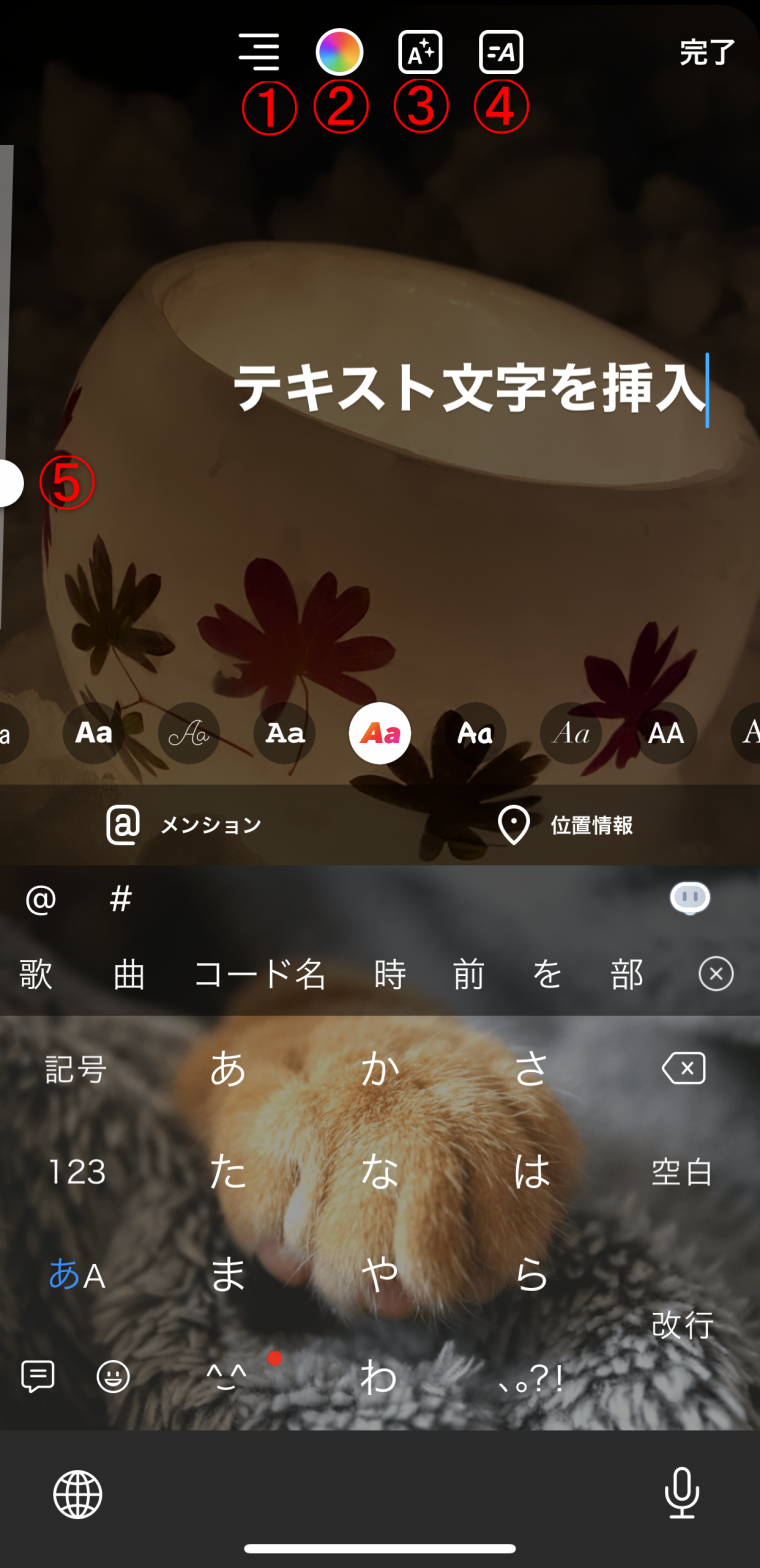Image resolution: width=760 pixels, height=1568 pixels.
Task: Start voice dictation with microphone
Action: (682, 1494)
